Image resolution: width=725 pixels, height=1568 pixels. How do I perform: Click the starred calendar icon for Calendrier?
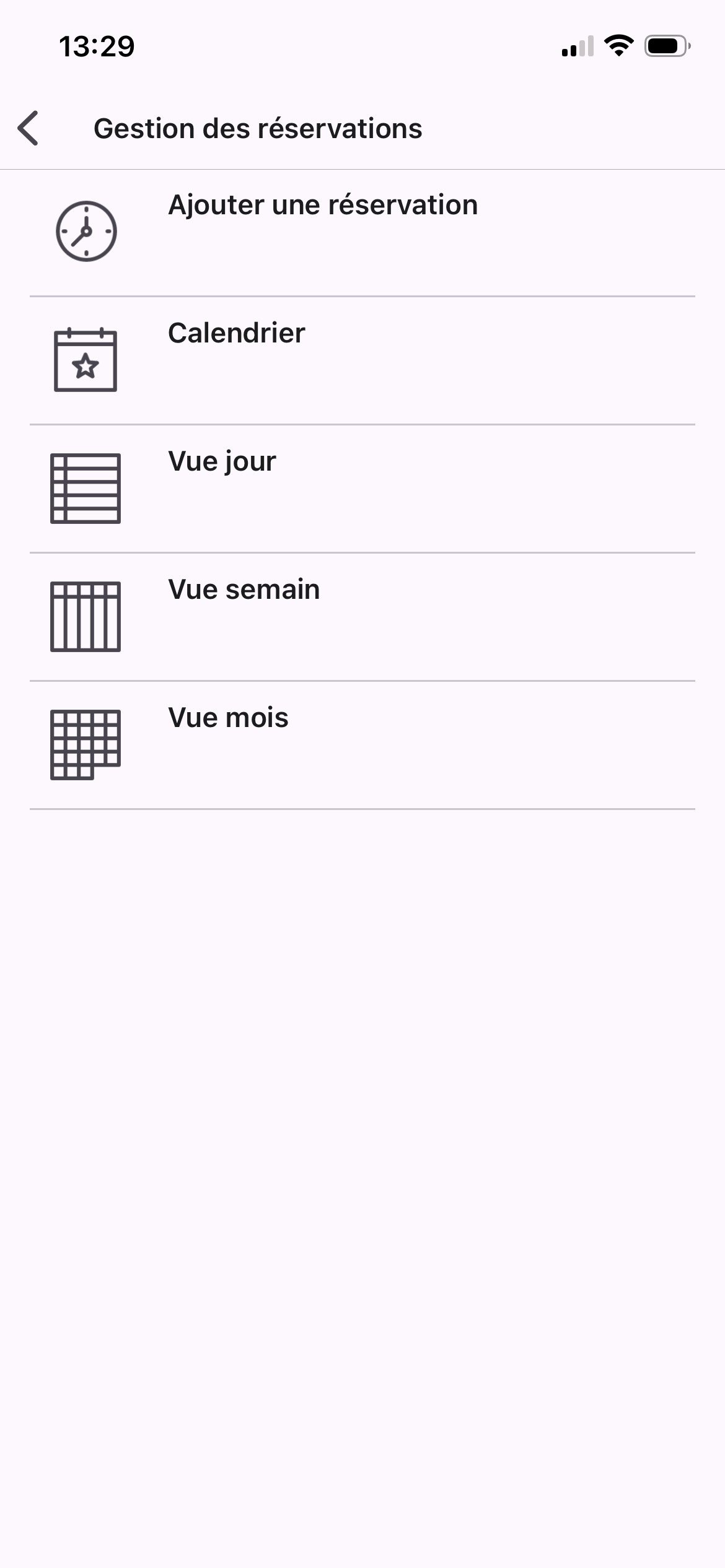86,359
